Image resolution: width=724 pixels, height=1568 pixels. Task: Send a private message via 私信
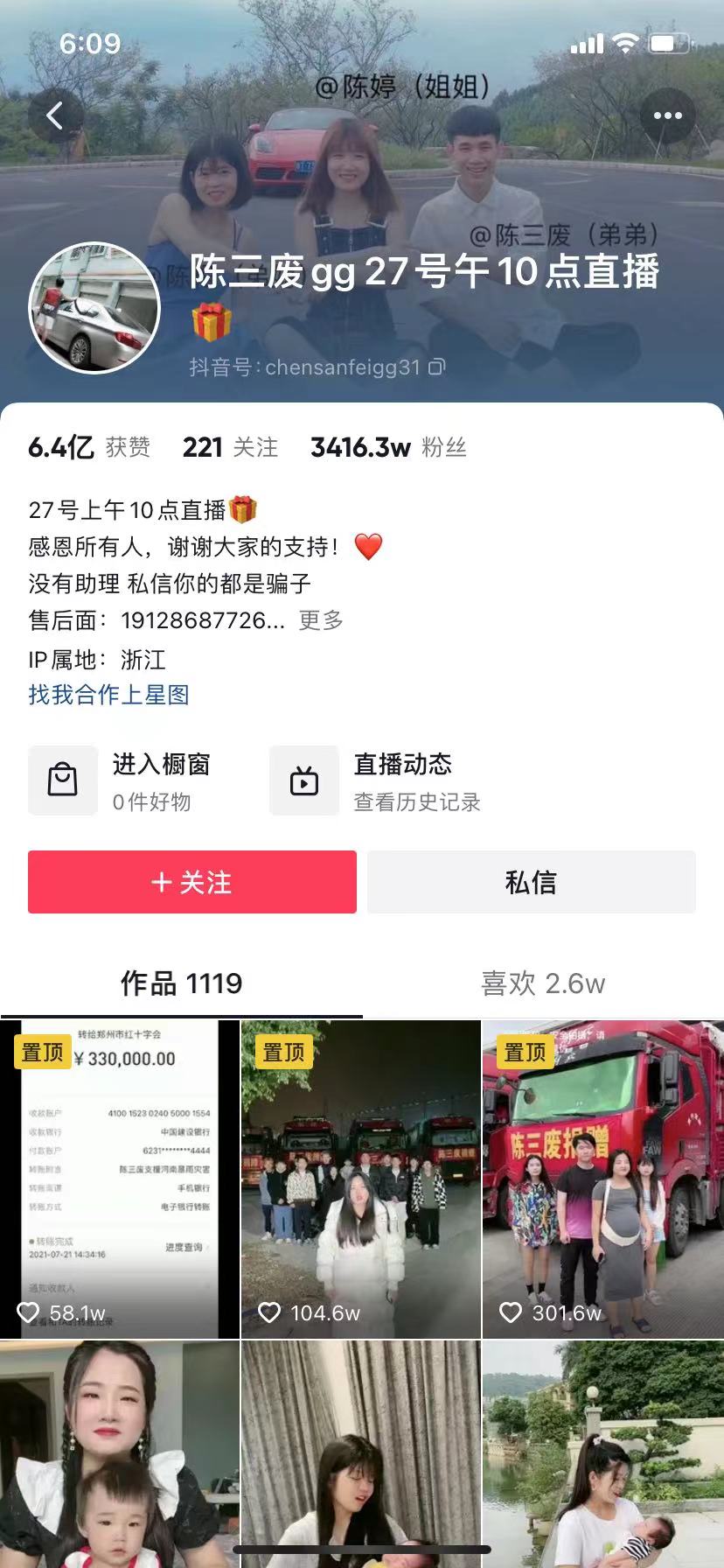pos(531,882)
